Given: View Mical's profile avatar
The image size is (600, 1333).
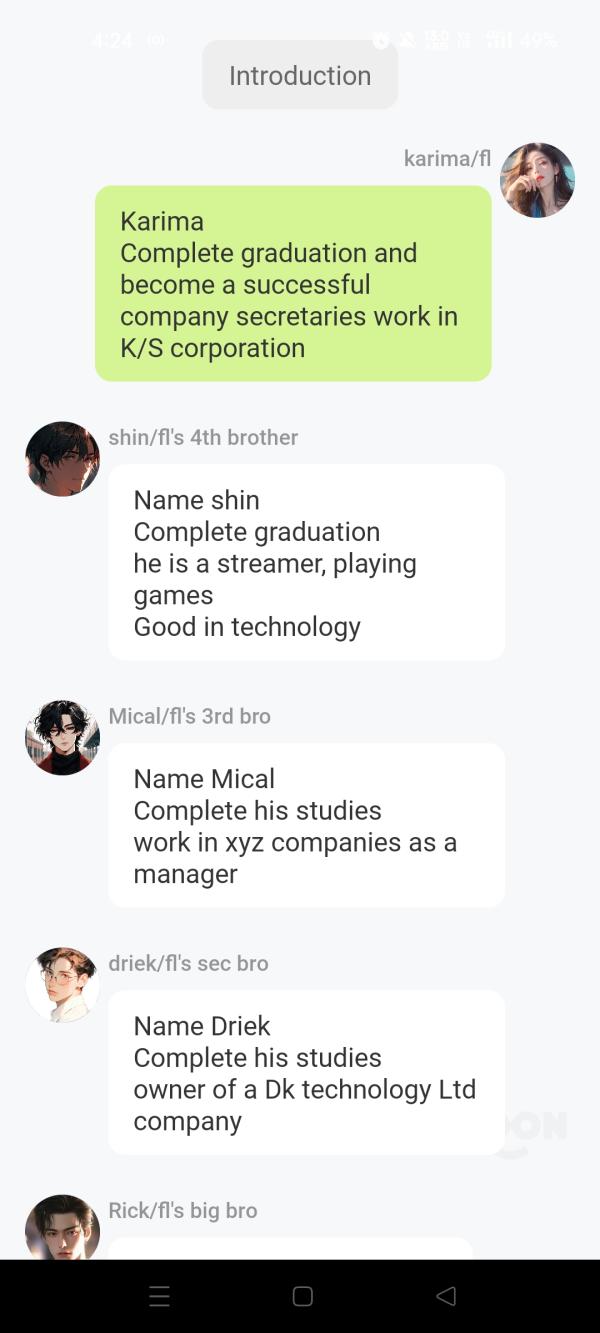Looking at the screenshot, I should [62, 738].
